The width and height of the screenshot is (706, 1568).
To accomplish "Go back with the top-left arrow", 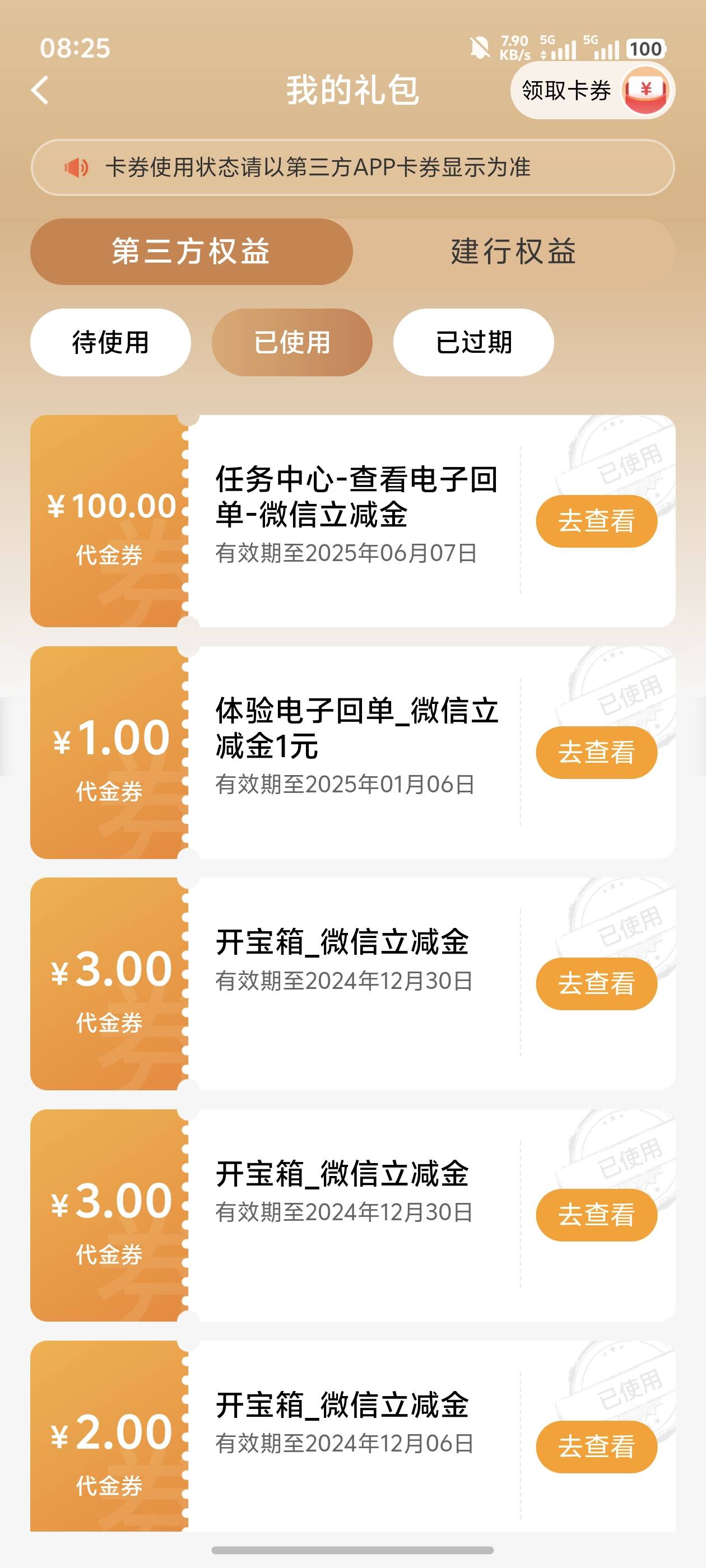I will tap(40, 90).
